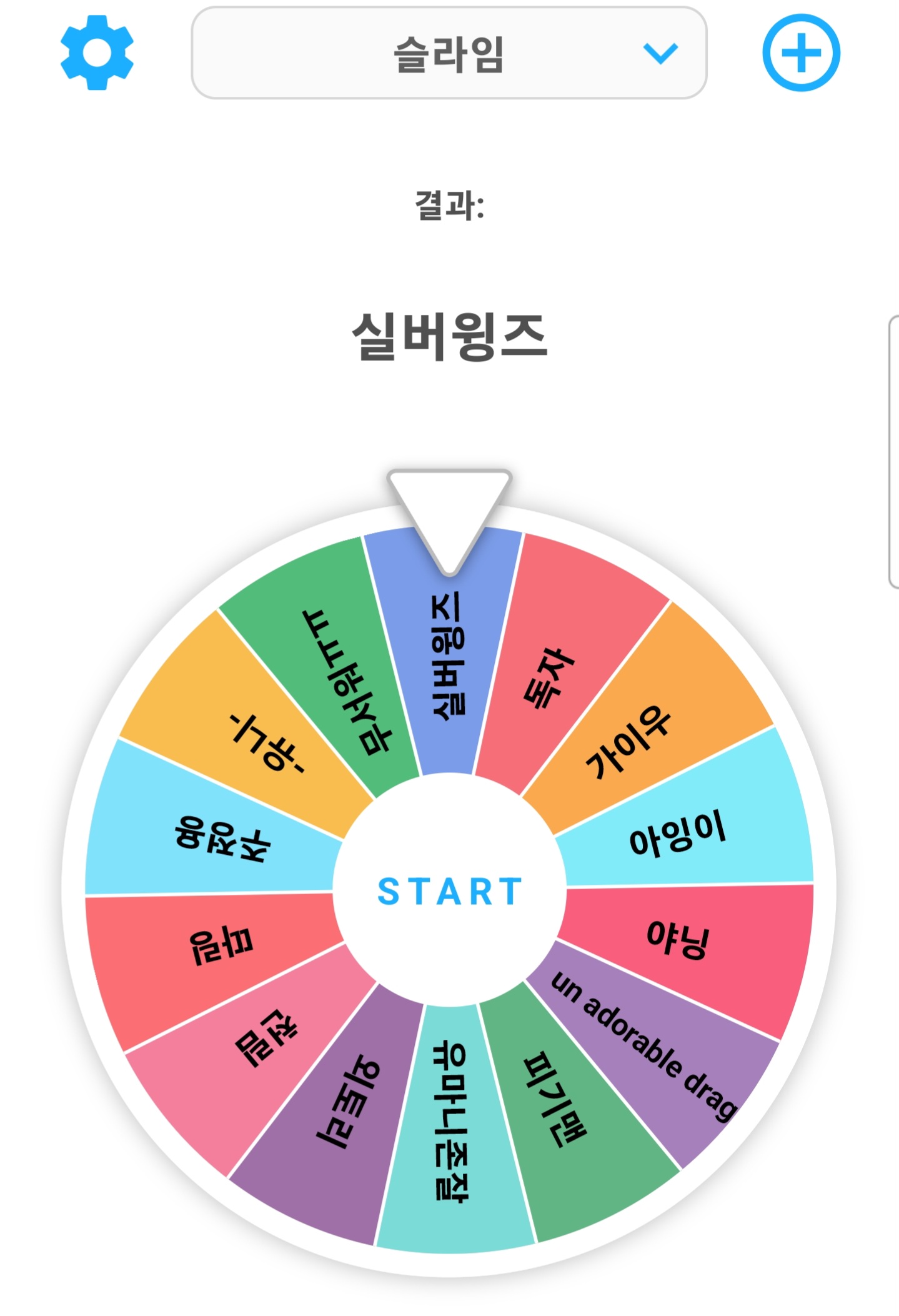Add a new wheel with plus icon
Screen dimensions: 899x1316
point(801,53)
